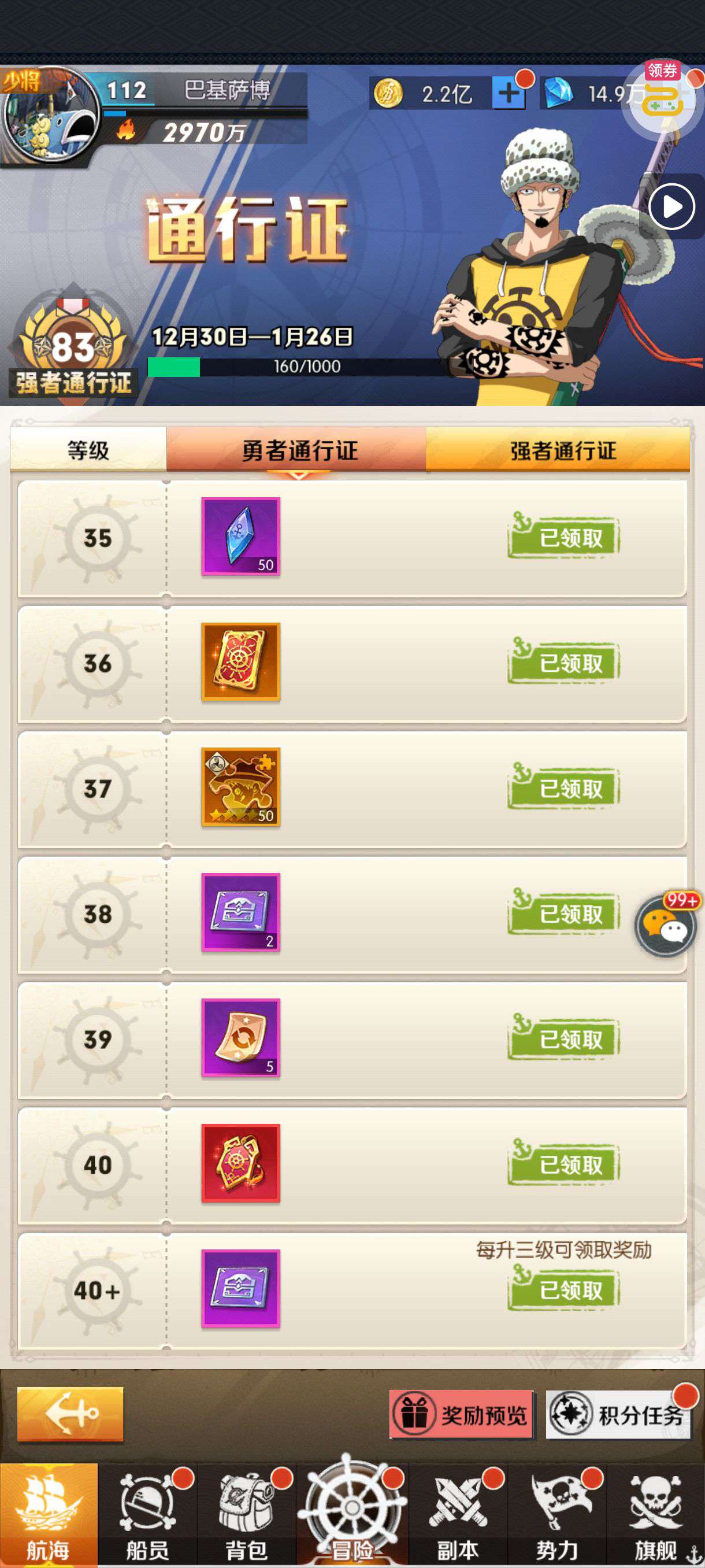705x1568 pixels.
Task: Tap 已领取 button on level 36 row
Action: (x=564, y=663)
